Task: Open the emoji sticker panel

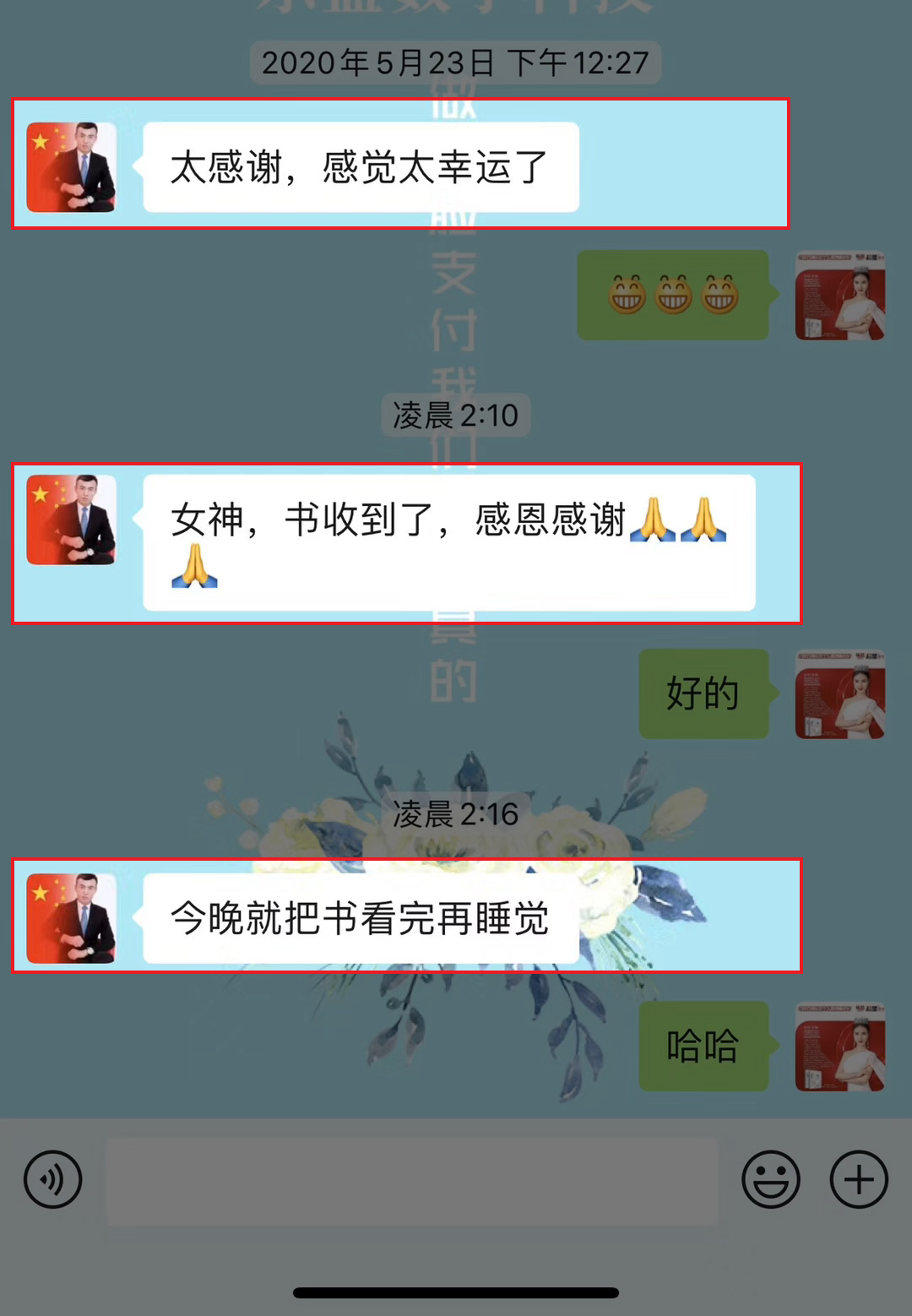Action: pos(770,1179)
